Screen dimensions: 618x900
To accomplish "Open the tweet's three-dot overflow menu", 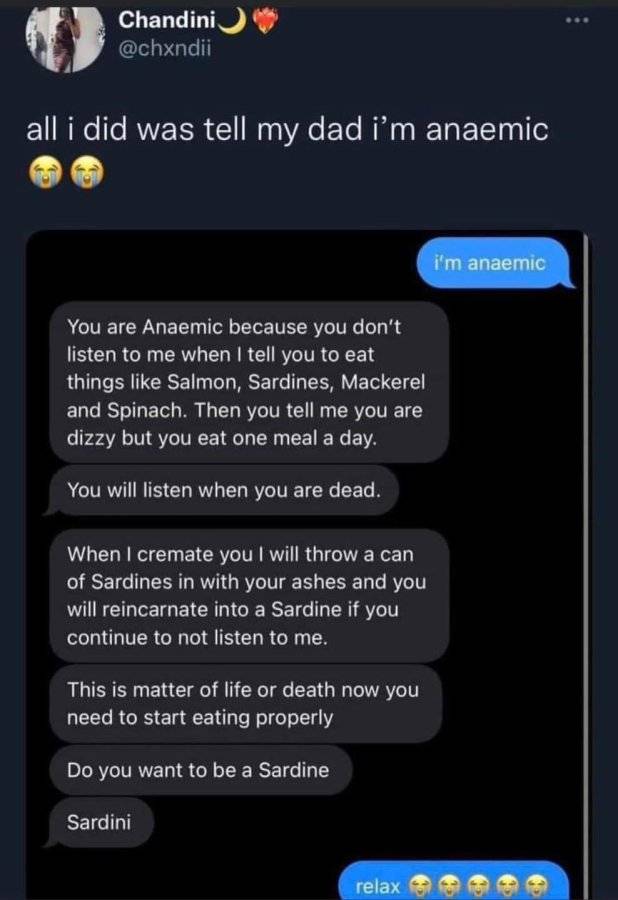I will pyautogui.click(x=577, y=21).
